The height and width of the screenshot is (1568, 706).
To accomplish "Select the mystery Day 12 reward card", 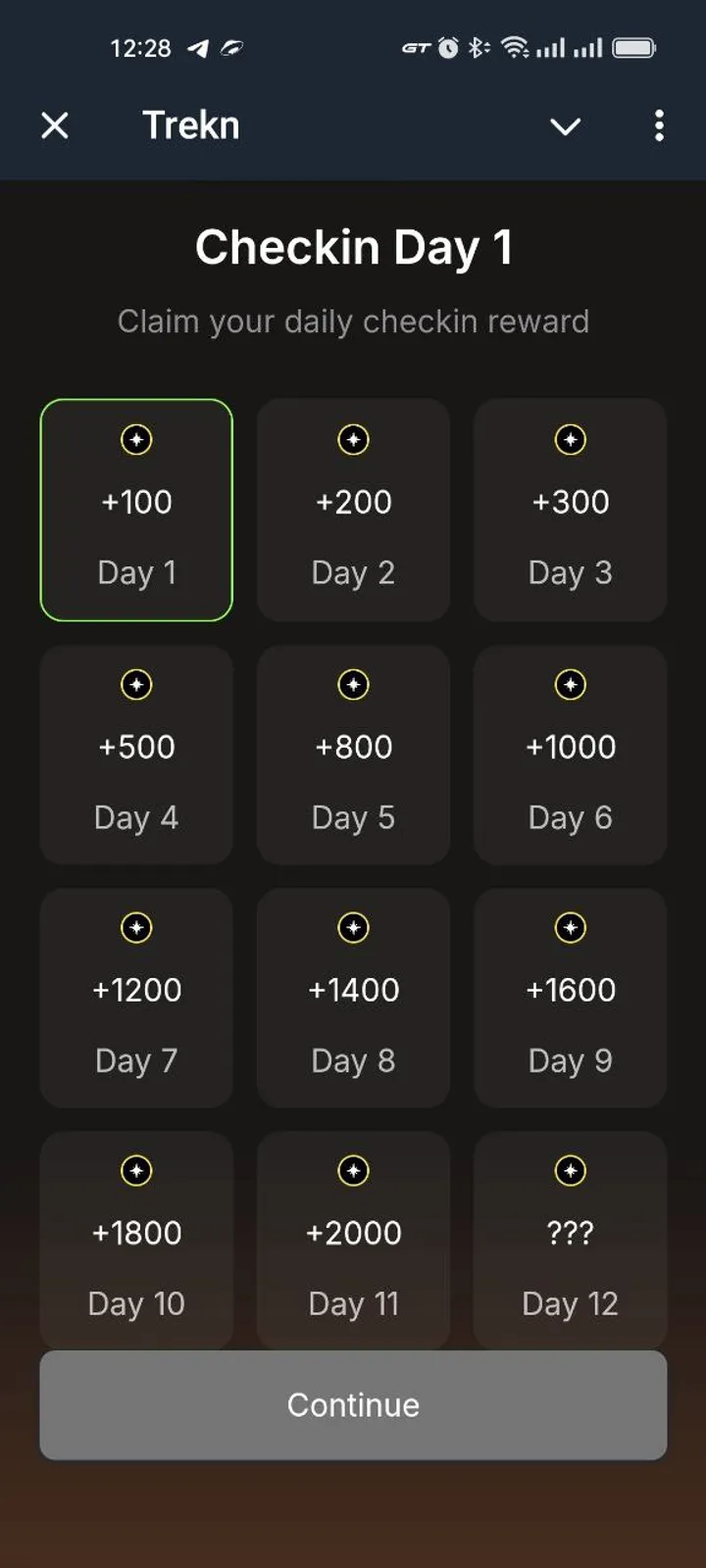I will 570,1240.
